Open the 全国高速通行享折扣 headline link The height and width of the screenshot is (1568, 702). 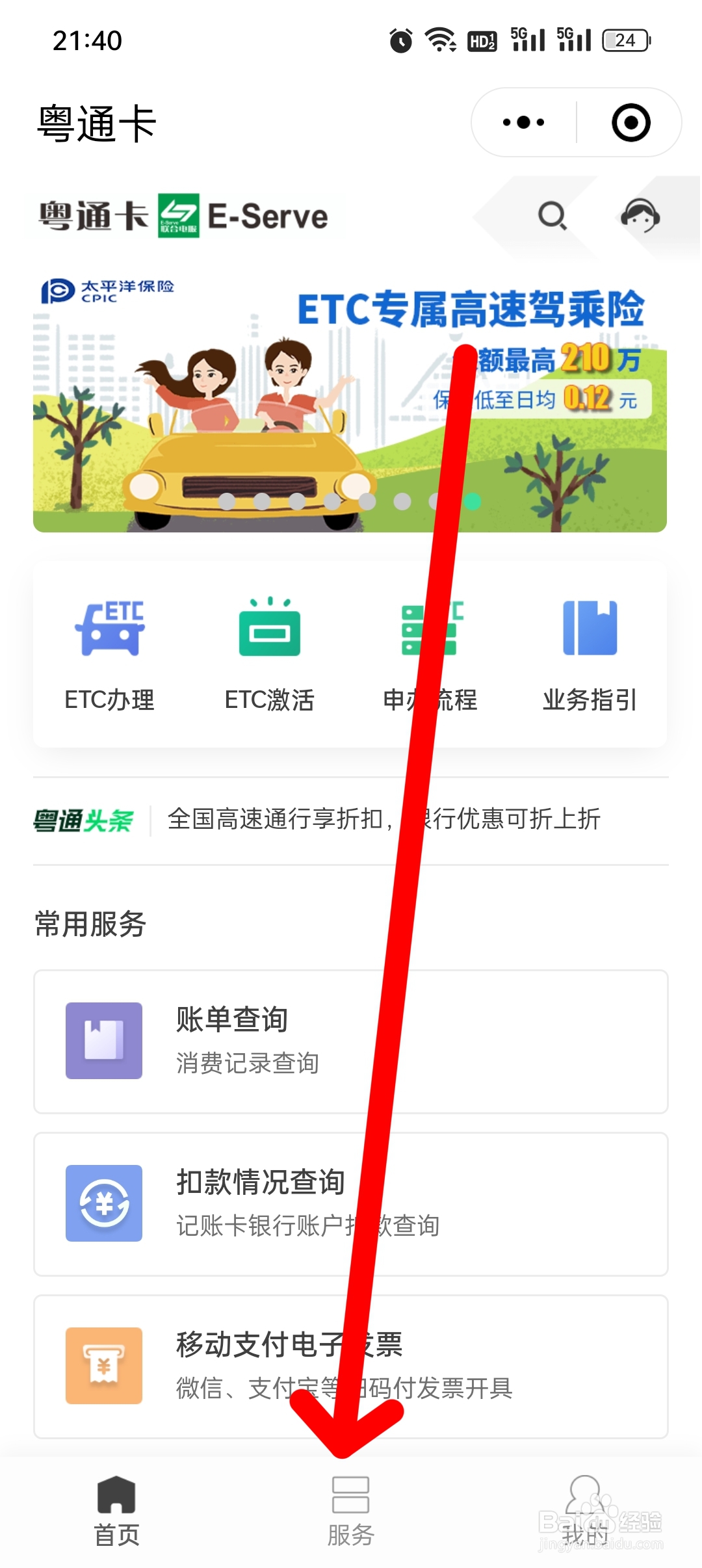point(383,819)
